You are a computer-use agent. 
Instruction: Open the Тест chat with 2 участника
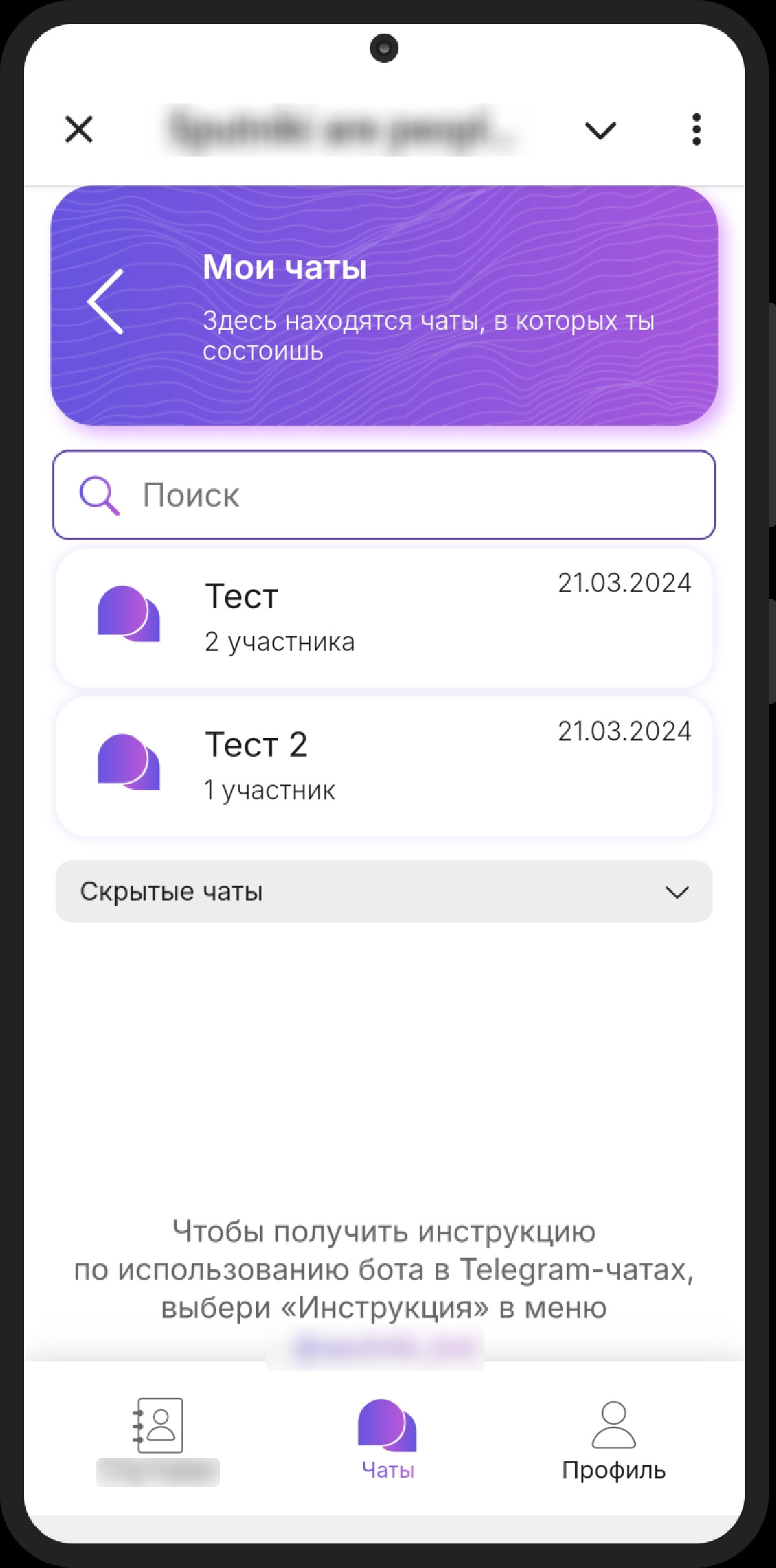(384, 618)
